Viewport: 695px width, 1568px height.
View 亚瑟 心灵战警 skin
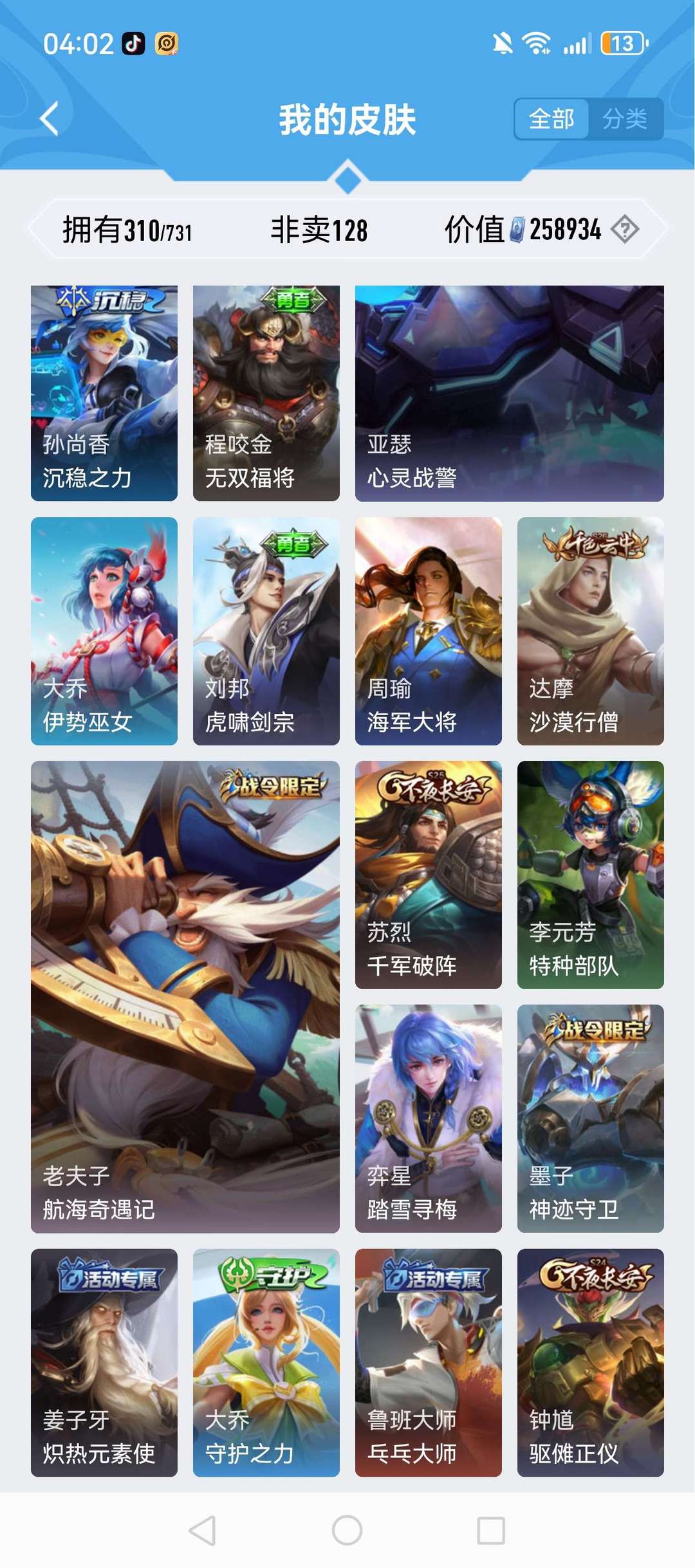(x=510, y=394)
